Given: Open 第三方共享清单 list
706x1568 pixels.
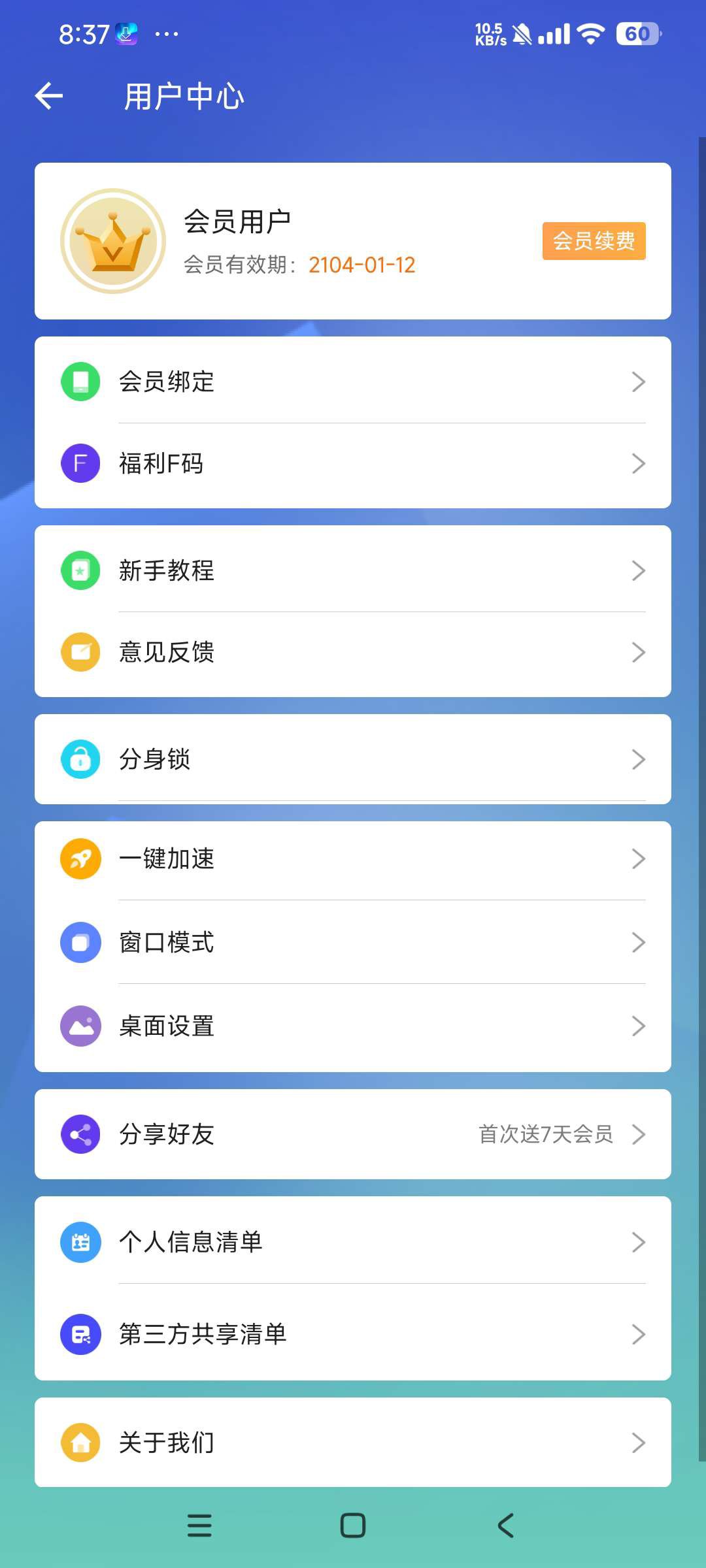Looking at the screenshot, I should click(353, 1334).
